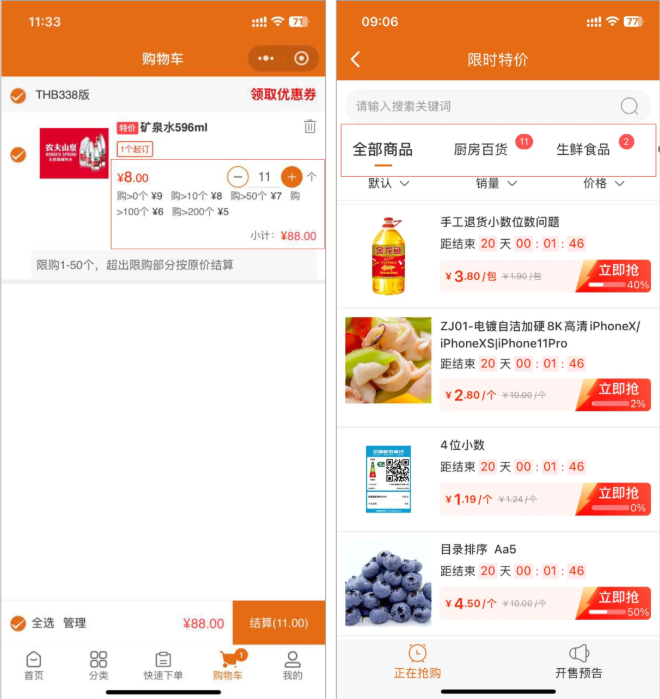The width and height of the screenshot is (660, 699).
Task: Expand the 价格 sort dropdown
Action: [604, 183]
